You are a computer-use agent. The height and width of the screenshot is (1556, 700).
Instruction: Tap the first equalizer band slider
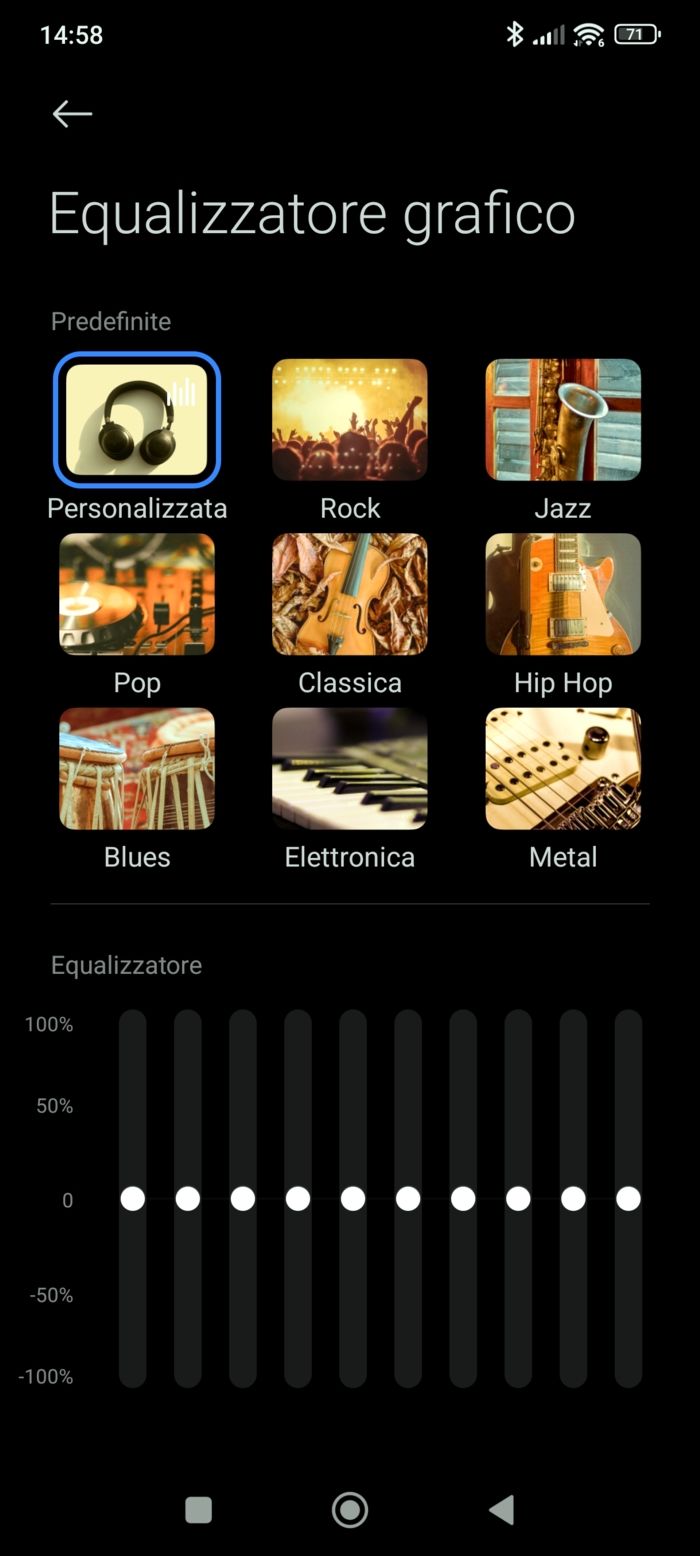[x=133, y=1198]
